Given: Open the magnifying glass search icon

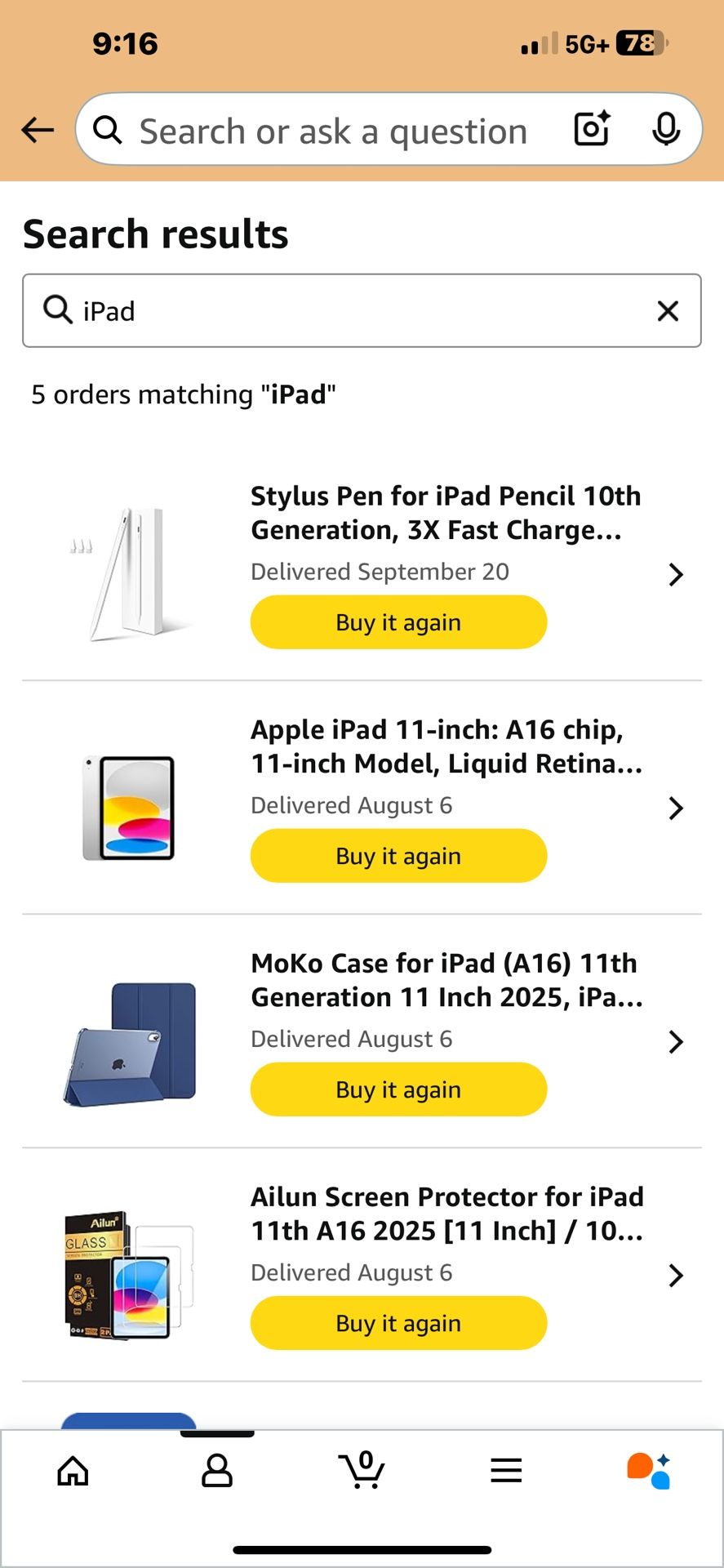Looking at the screenshot, I should click(x=107, y=130).
